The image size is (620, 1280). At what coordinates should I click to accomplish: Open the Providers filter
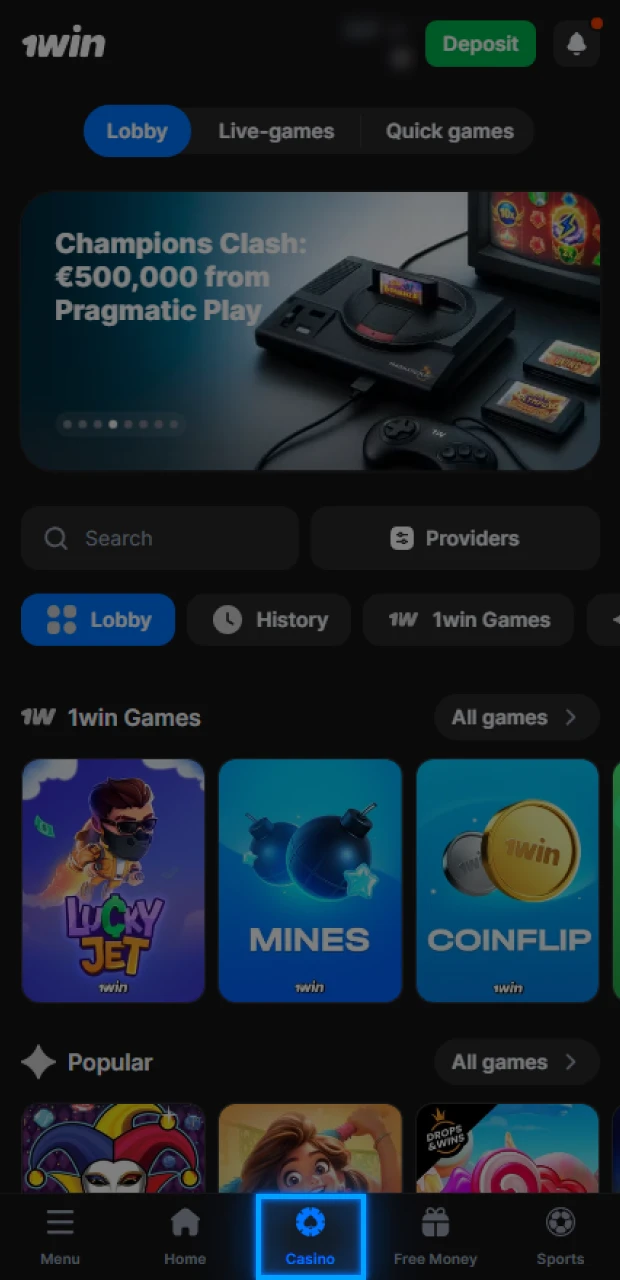tap(455, 538)
